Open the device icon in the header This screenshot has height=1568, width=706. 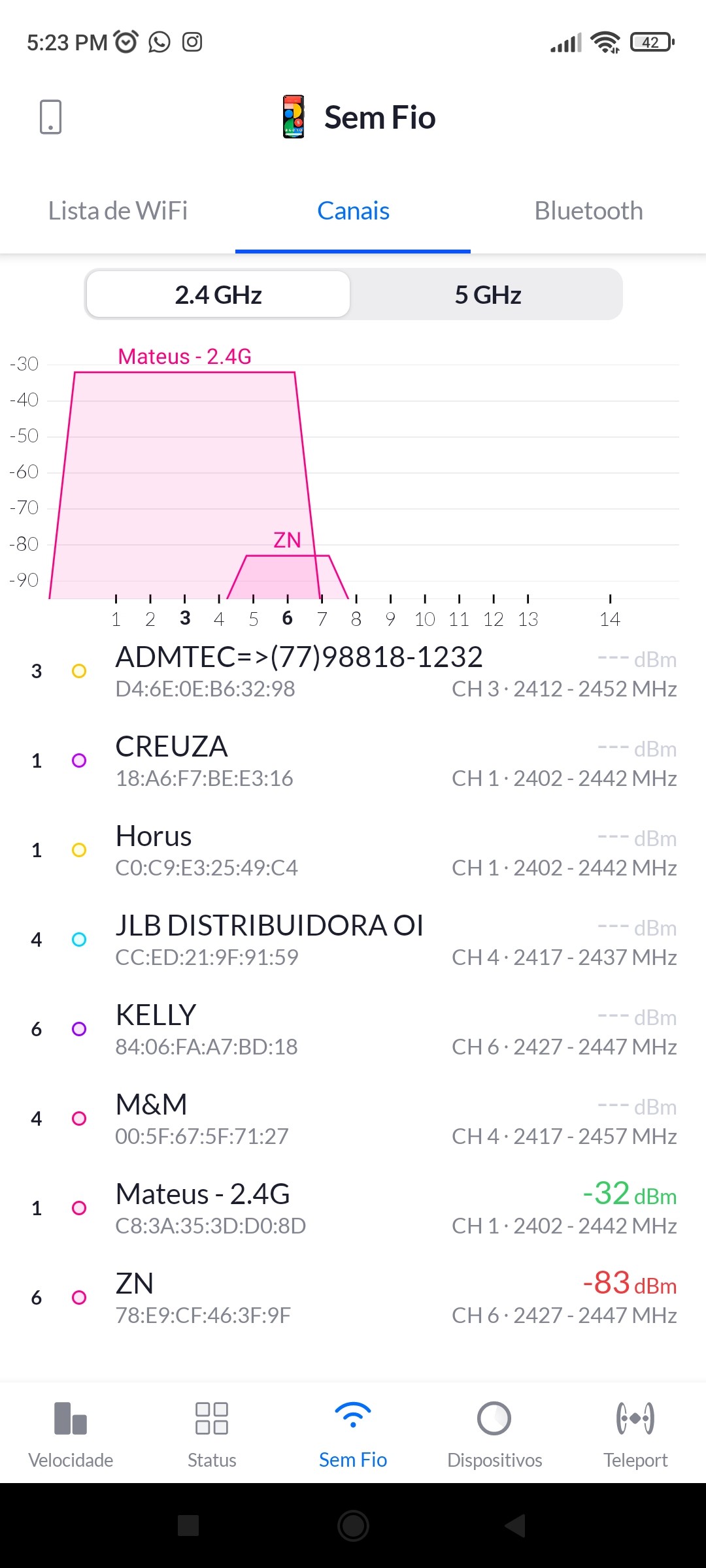(x=50, y=117)
